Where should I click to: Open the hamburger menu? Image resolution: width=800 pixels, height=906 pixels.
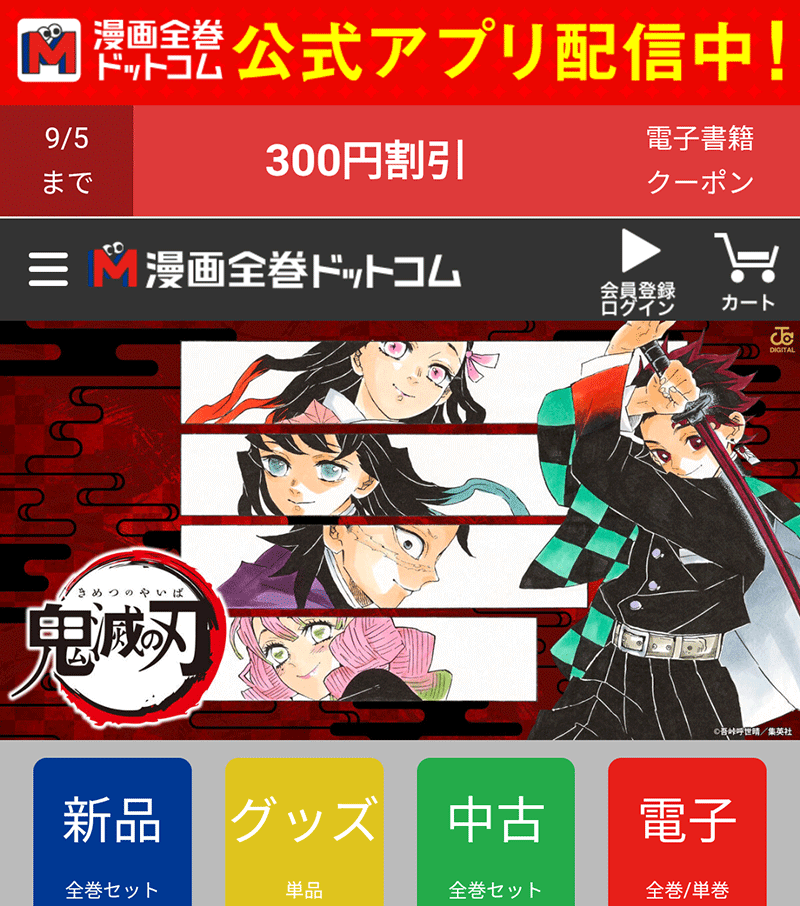[x=48, y=269]
